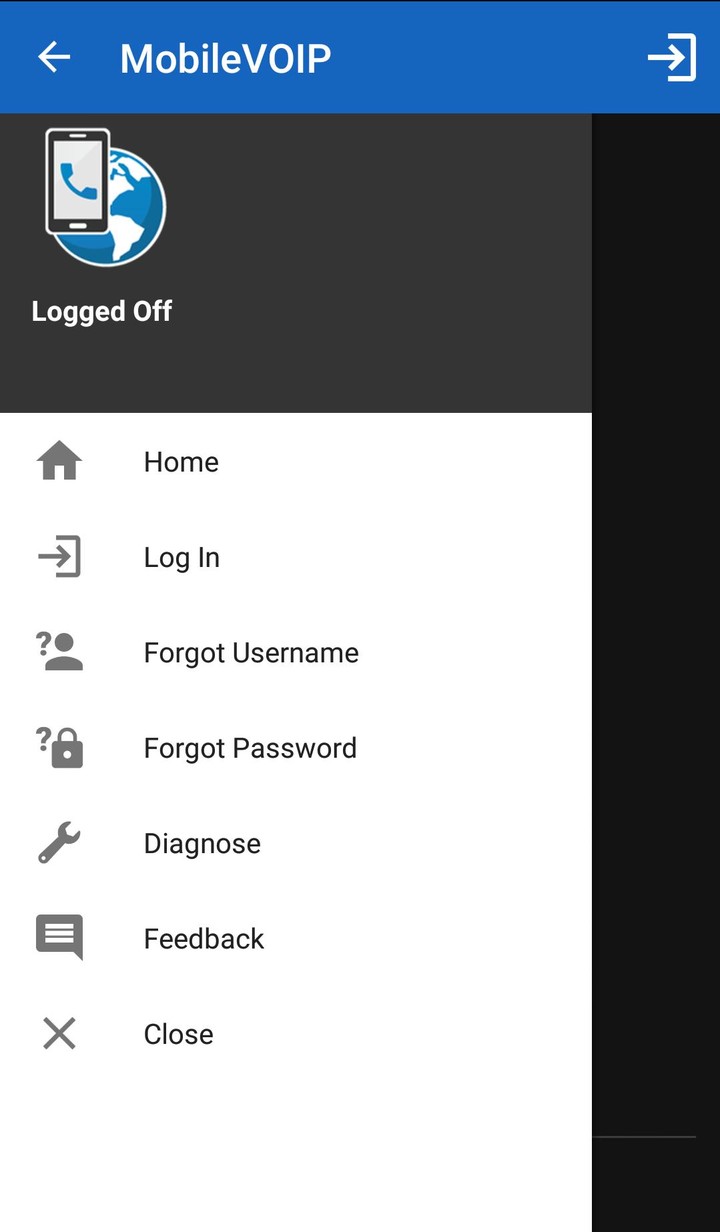Tap the Log In arrow icon
This screenshot has width=720, height=1232.
pos(59,557)
